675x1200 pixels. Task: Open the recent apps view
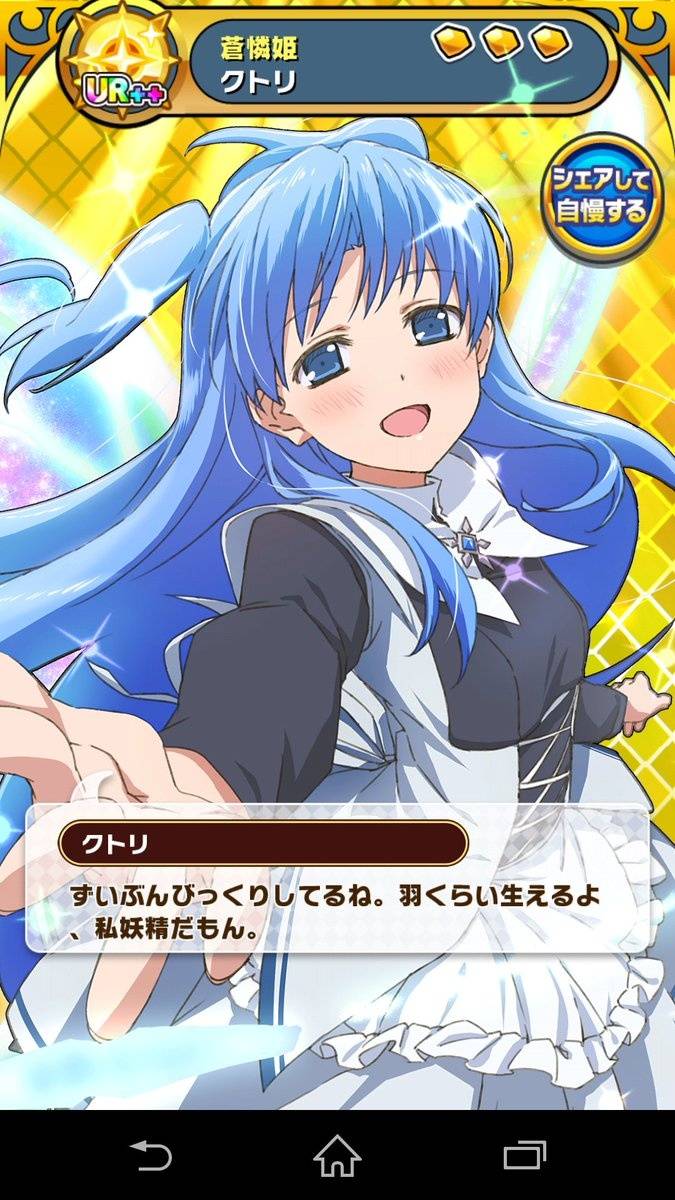tap(524, 1157)
